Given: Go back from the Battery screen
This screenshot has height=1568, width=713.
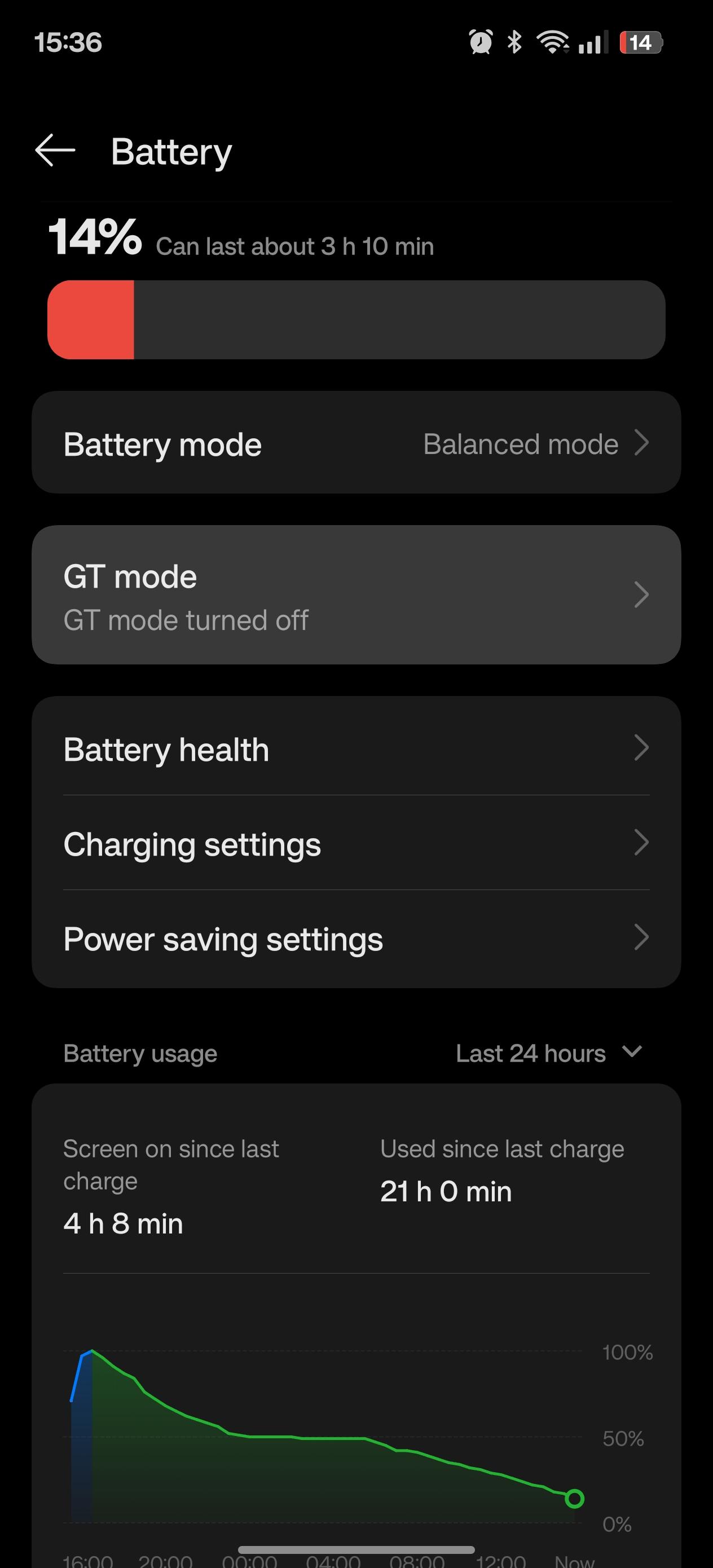Looking at the screenshot, I should tap(55, 151).
